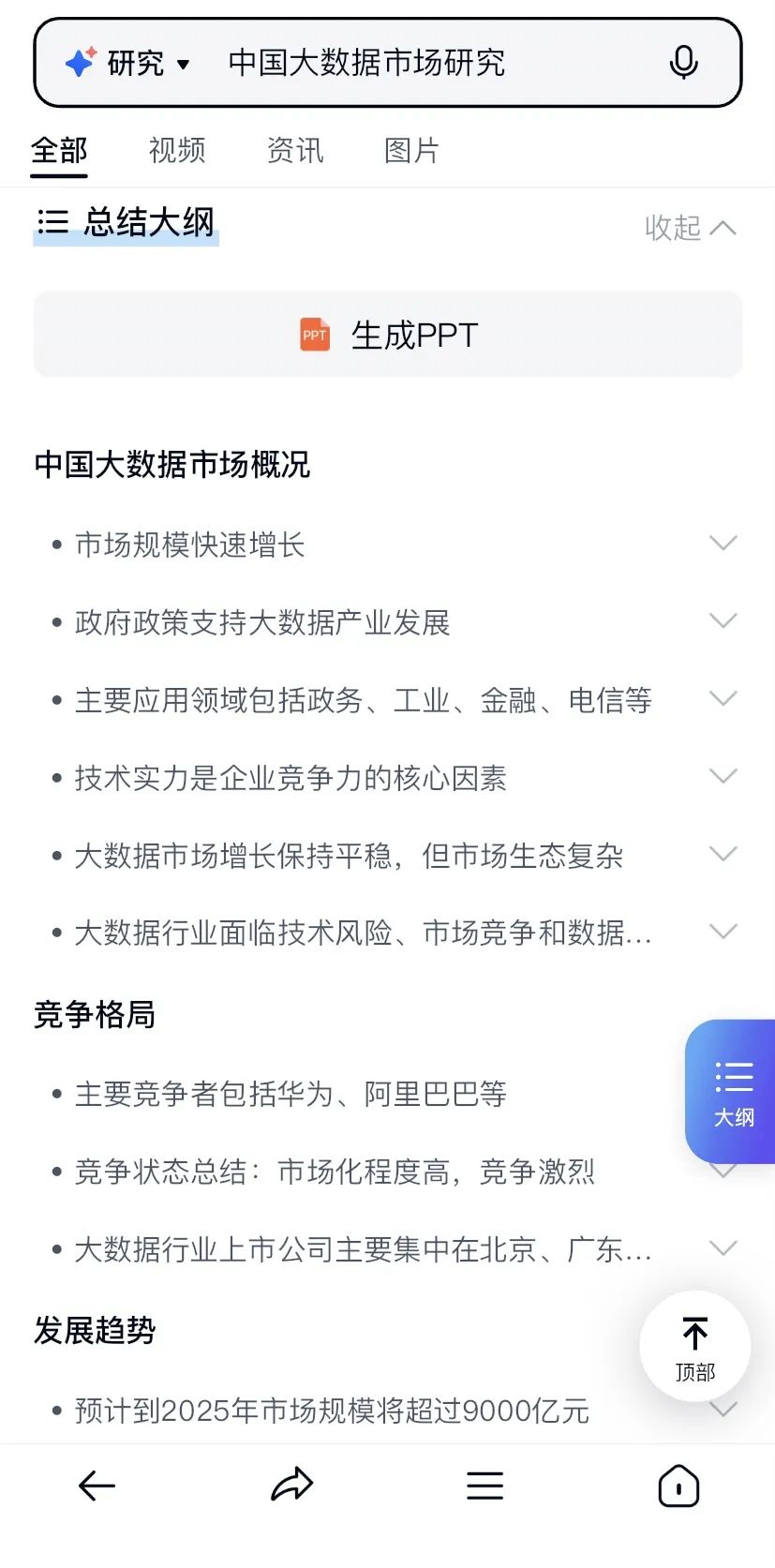Expand 技术实力是企业竞争力的核心因素 item
Screen dimensions: 775x1568
pos(723,776)
